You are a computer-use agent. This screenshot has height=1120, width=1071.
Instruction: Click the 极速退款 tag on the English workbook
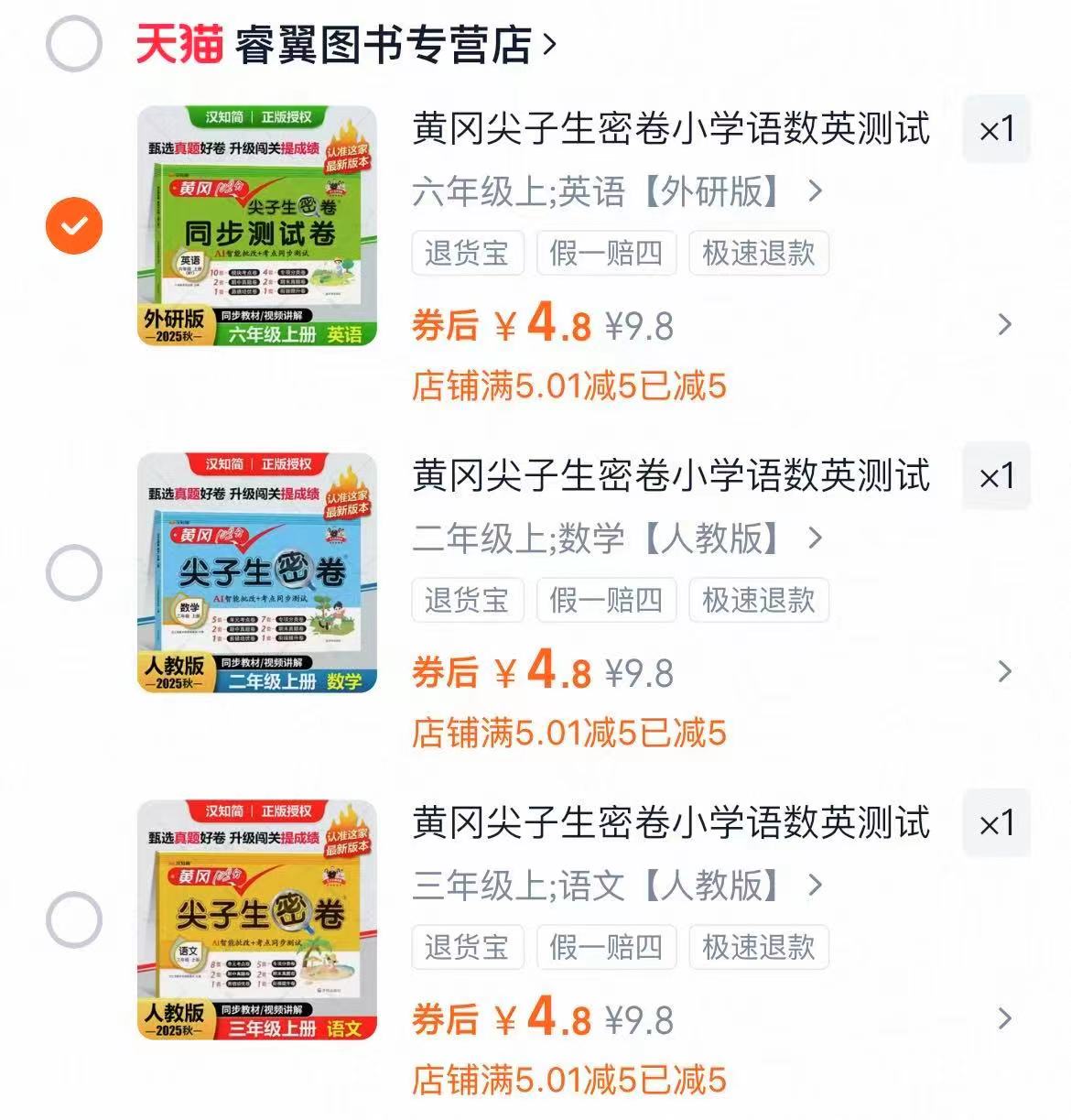coord(758,254)
